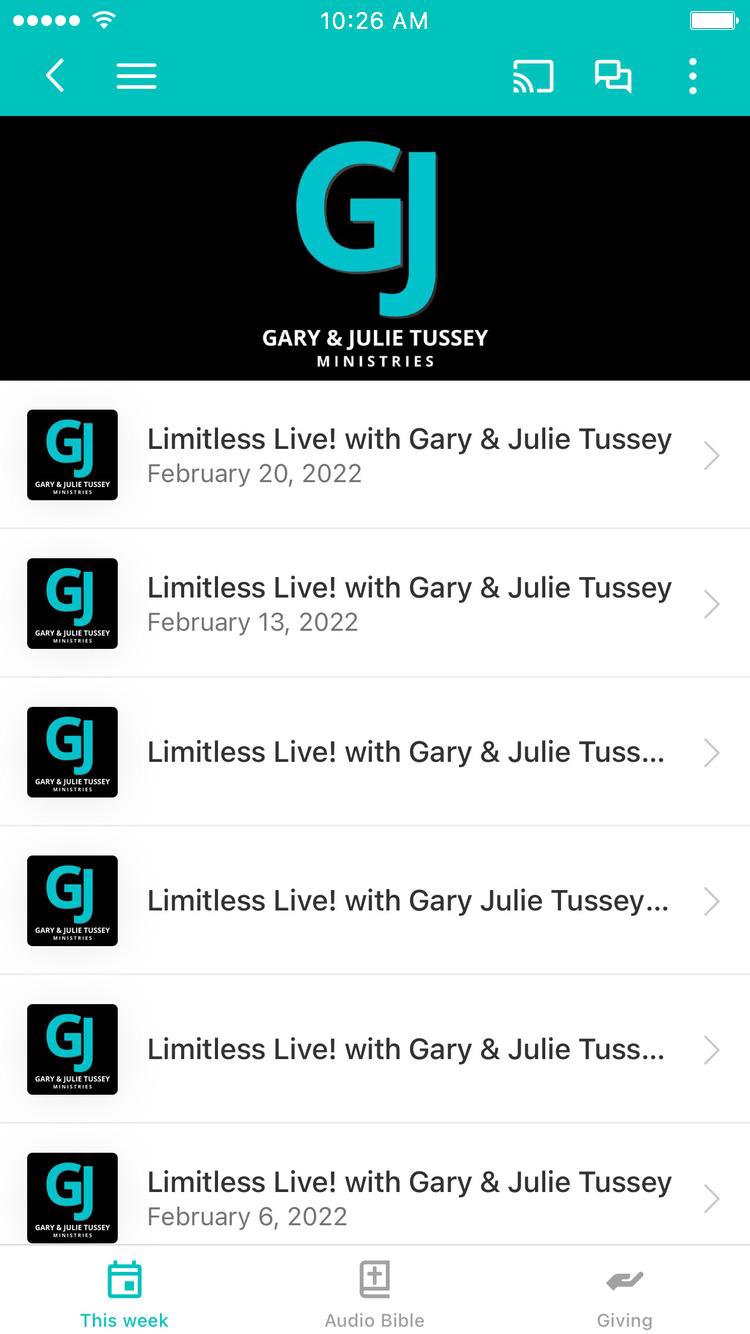This screenshot has width=750, height=1334.
Task: Open the three-dot overflow menu
Action: [x=692, y=76]
